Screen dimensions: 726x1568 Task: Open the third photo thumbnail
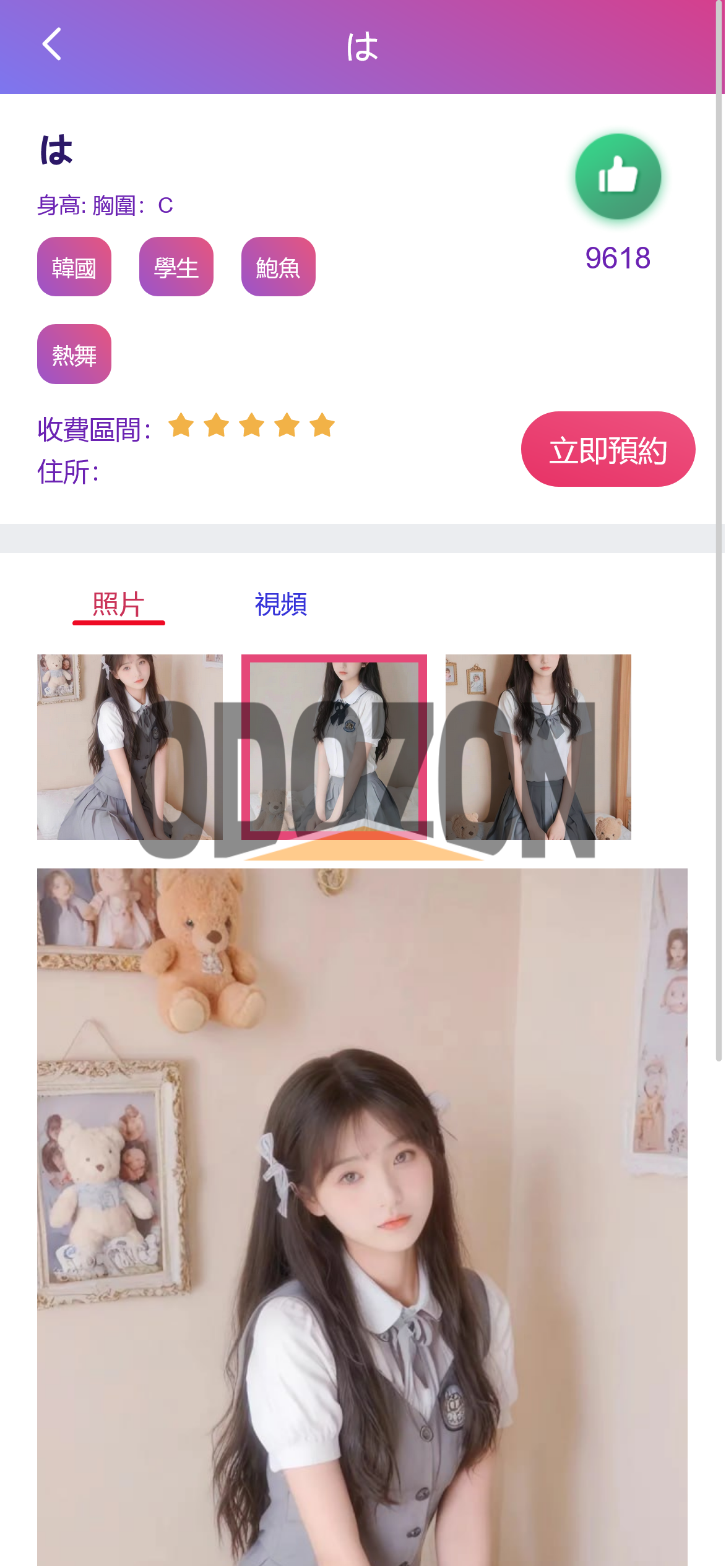(538, 747)
